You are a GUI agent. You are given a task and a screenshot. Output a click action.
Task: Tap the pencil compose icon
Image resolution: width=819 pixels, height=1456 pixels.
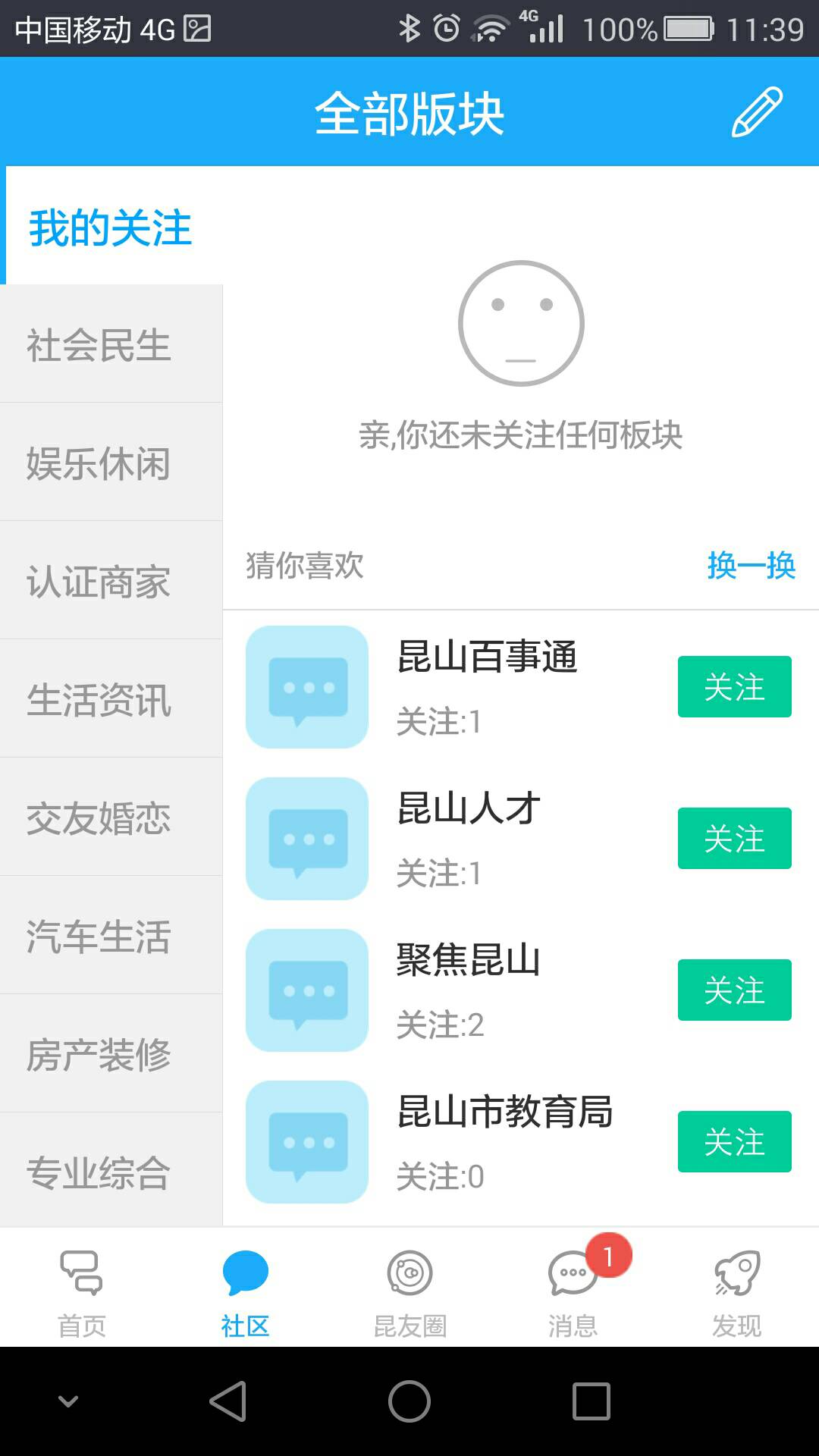point(757,112)
